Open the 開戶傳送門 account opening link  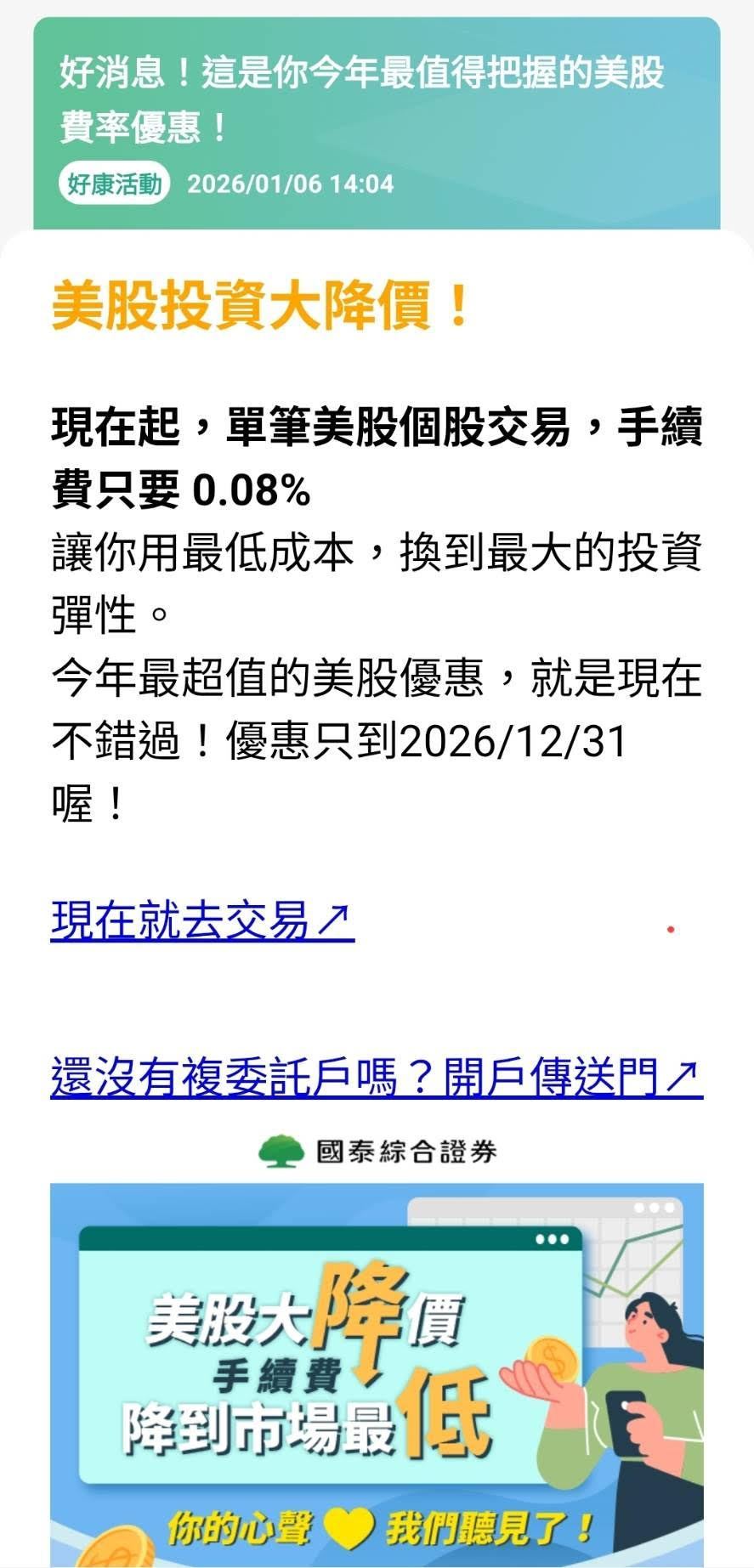point(376,1078)
